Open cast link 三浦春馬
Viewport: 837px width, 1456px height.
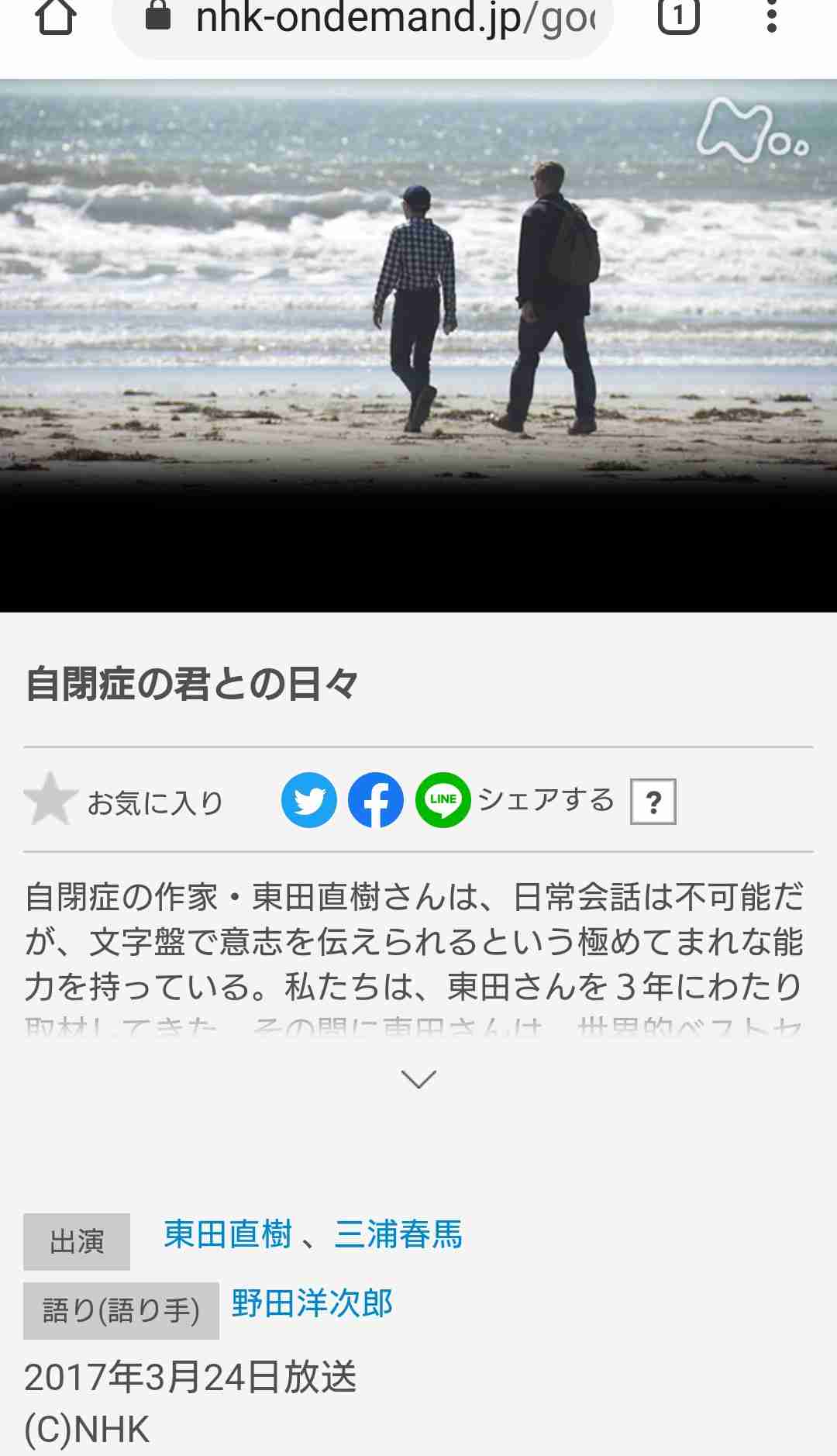pos(398,1234)
